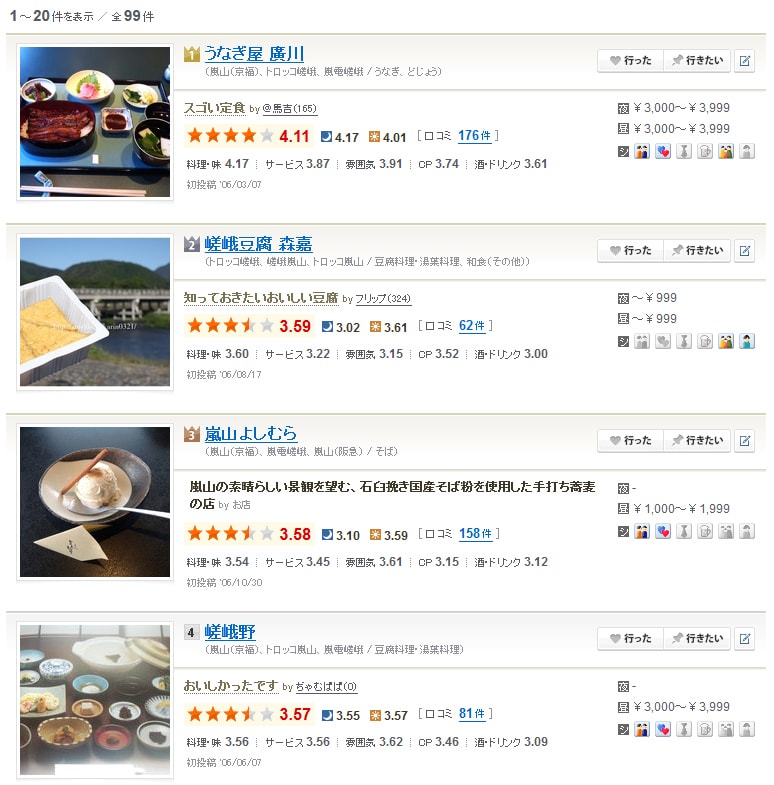The image size is (774, 785).
Task: Mark 嵯峨豆腐 森嘉 as 行った
Action: (x=629, y=251)
